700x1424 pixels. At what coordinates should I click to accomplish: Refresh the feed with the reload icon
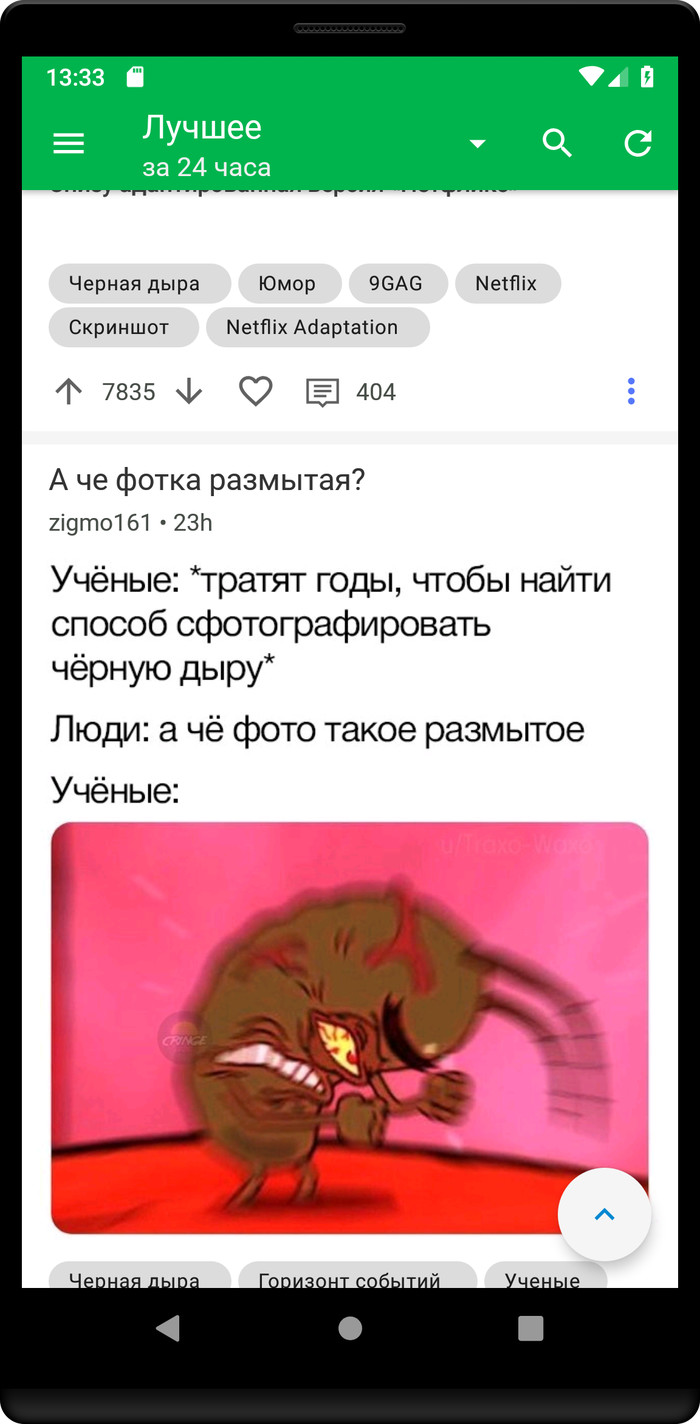point(638,144)
